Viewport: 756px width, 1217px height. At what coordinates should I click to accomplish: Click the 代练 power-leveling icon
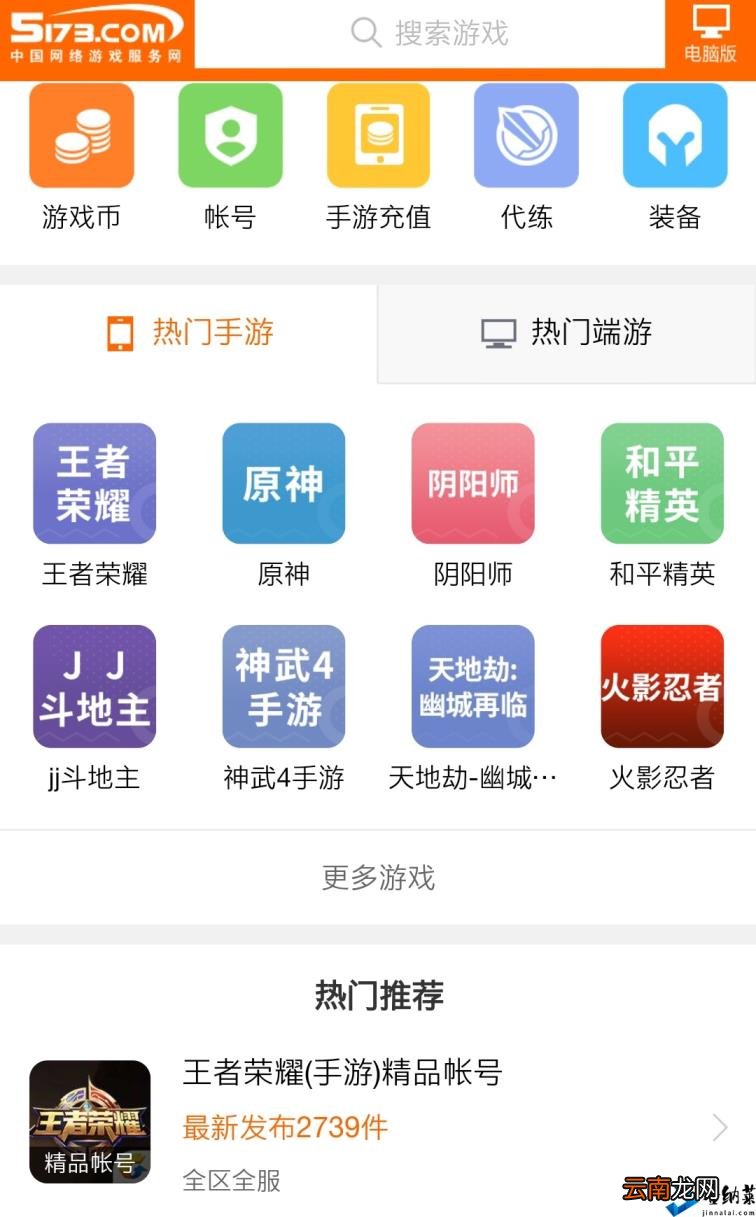coord(525,135)
